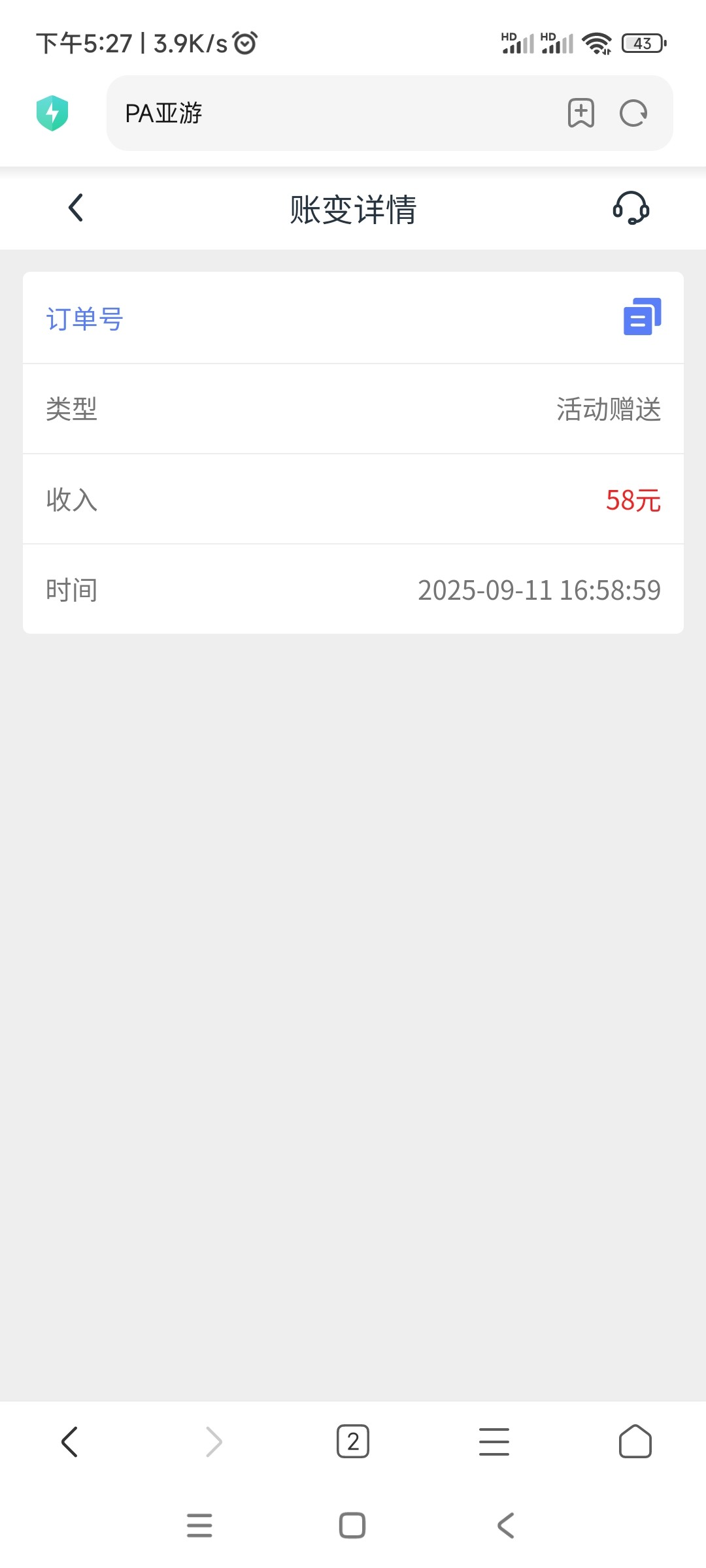Go back from the 账变详情 page
This screenshot has height=1568, width=706.
76,208
